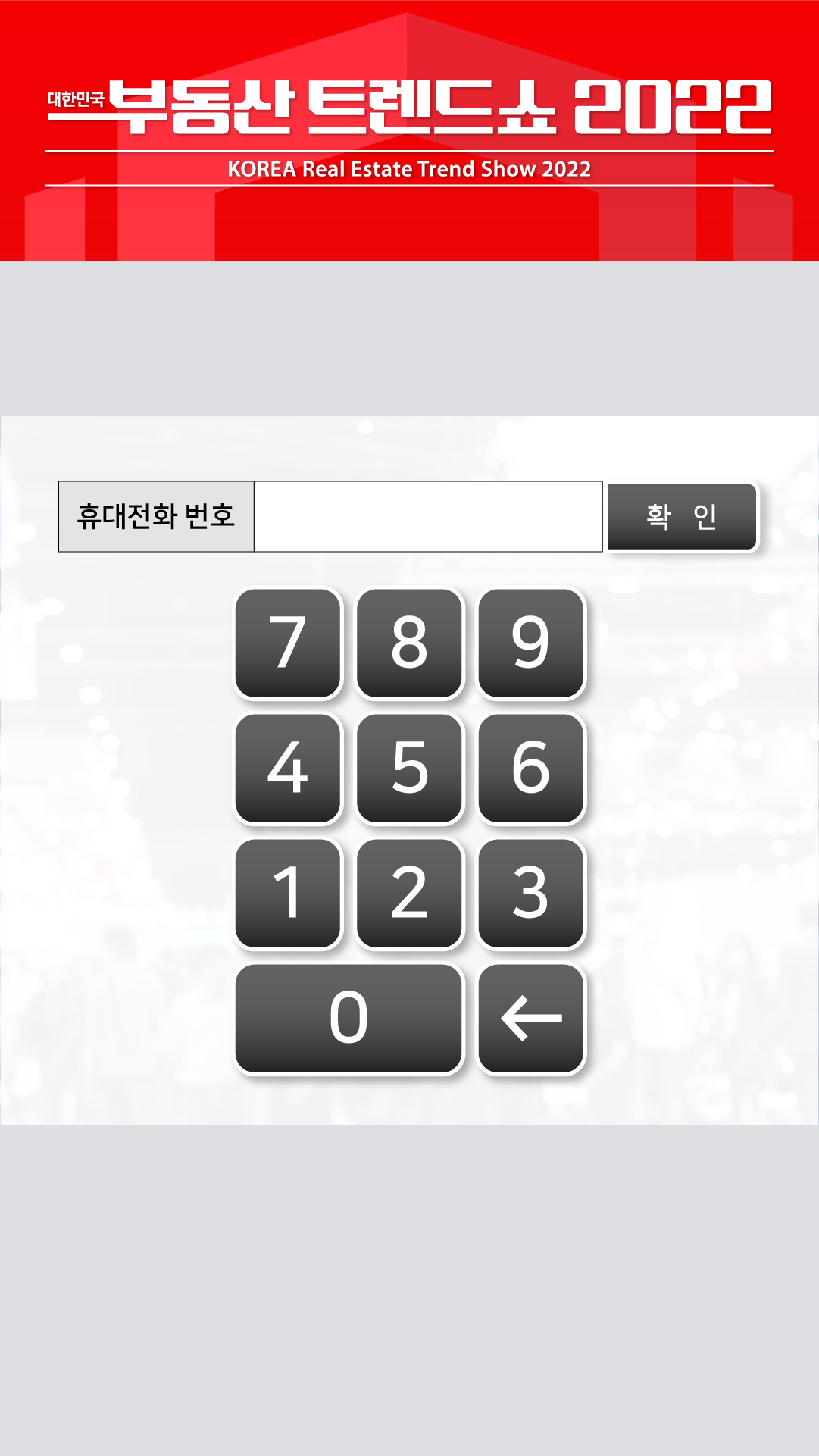Enter digit 5
Viewport: 819px width, 1456px height.
pos(409,768)
